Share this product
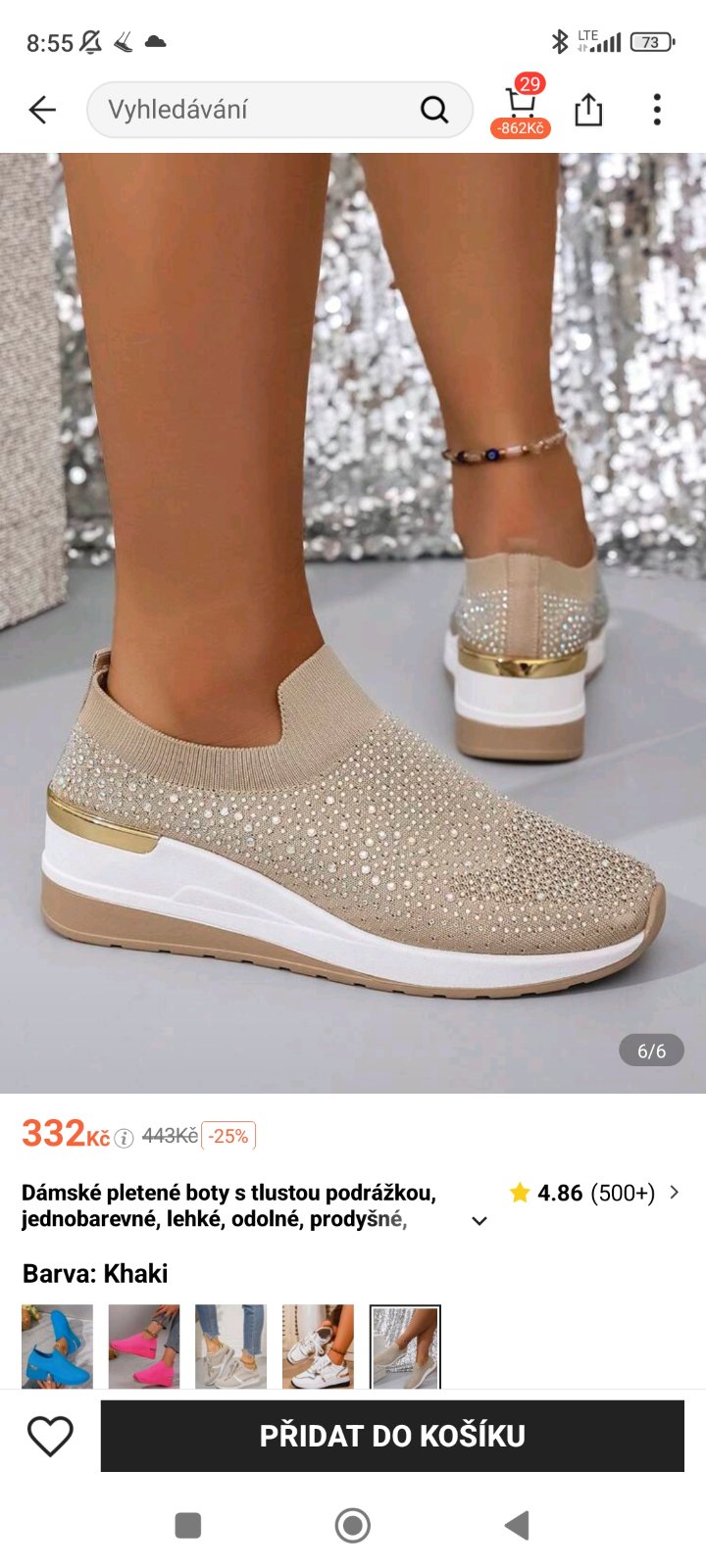The image size is (706, 1568). coord(588,110)
